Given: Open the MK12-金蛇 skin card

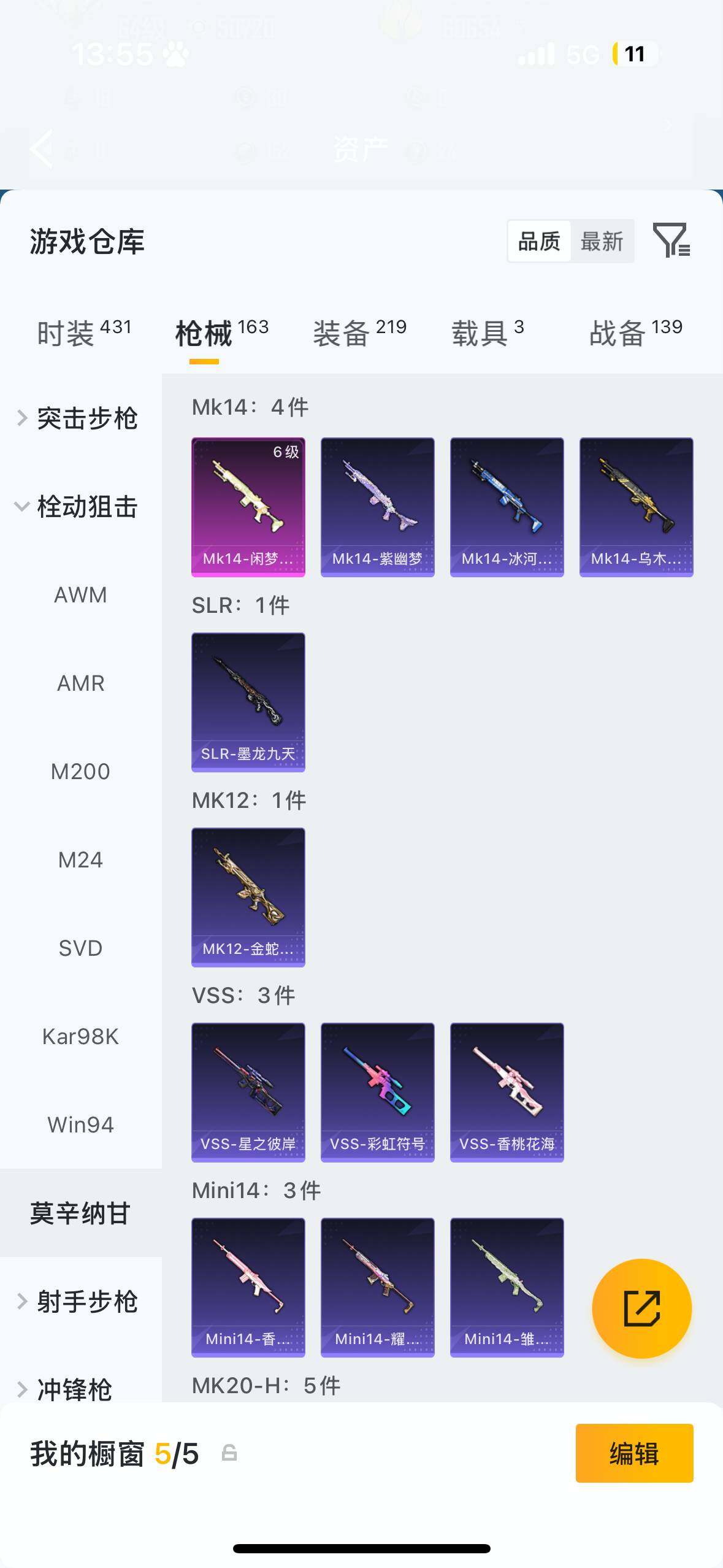Looking at the screenshot, I should (248, 897).
